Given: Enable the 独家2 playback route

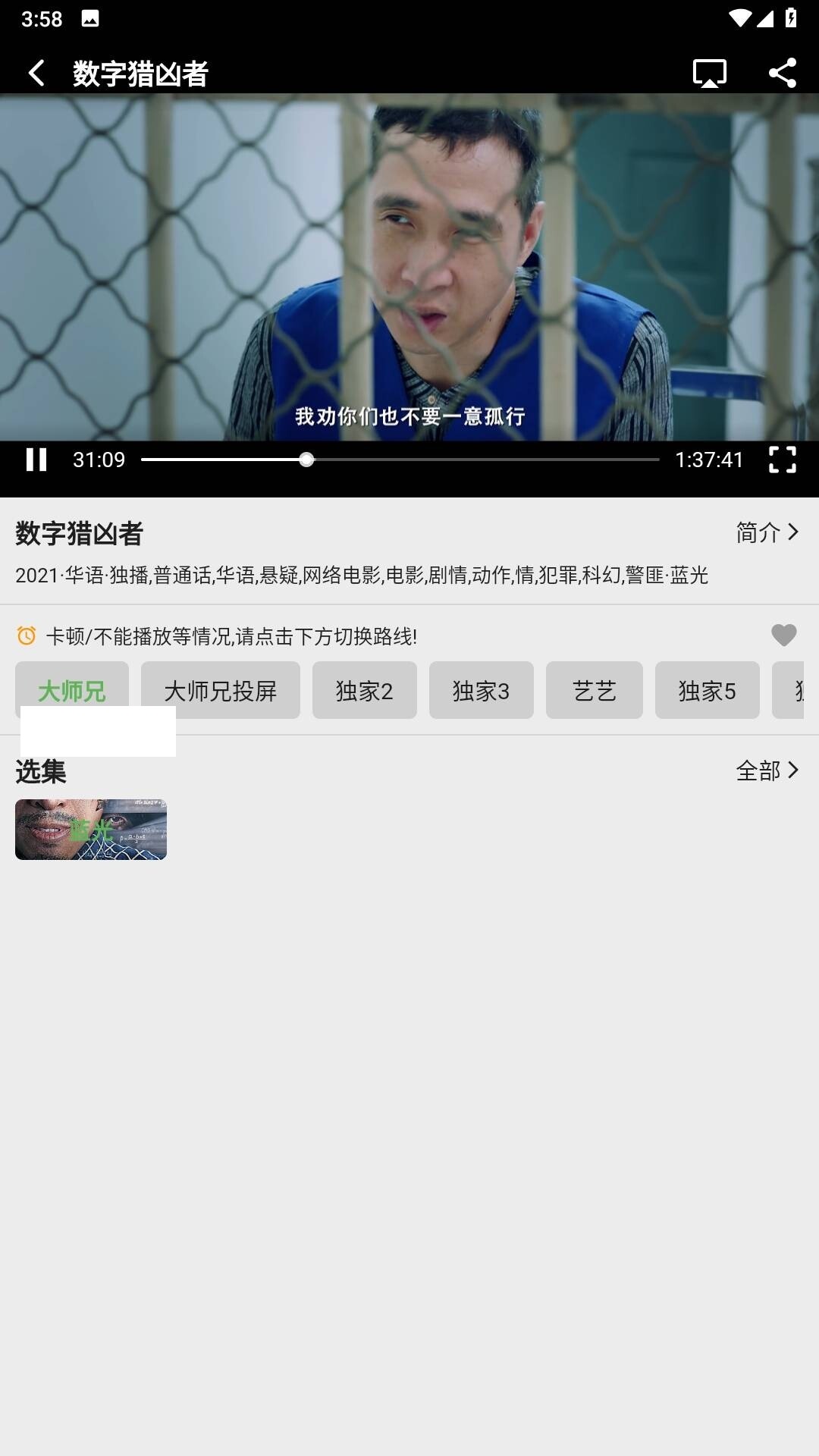Looking at the screenshot, I should click(x=364, y=691).
